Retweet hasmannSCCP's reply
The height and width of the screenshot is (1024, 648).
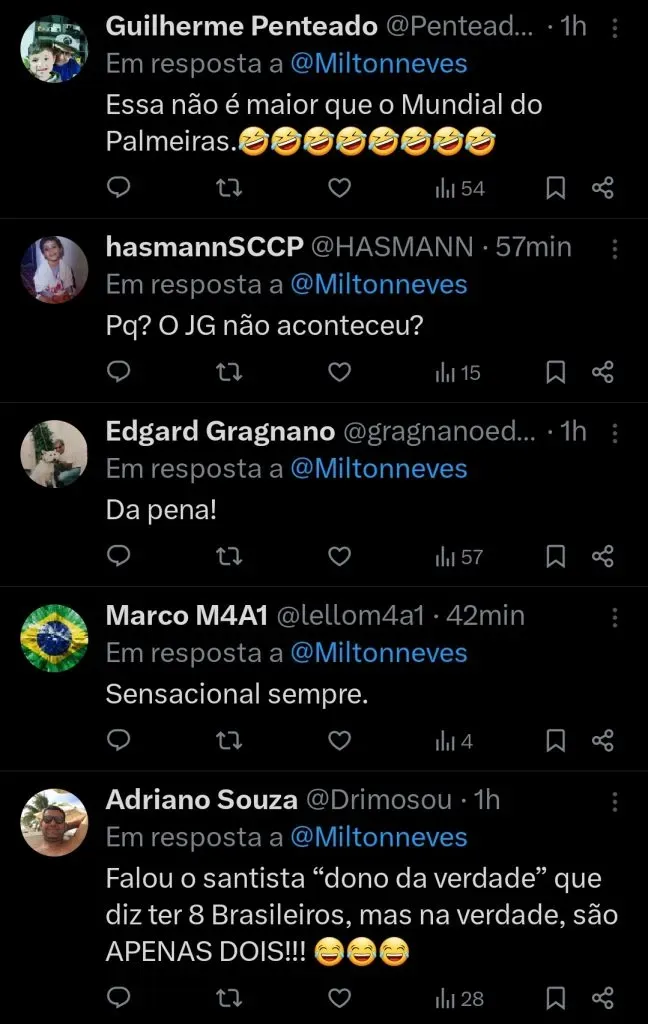(x=229, y=372)
